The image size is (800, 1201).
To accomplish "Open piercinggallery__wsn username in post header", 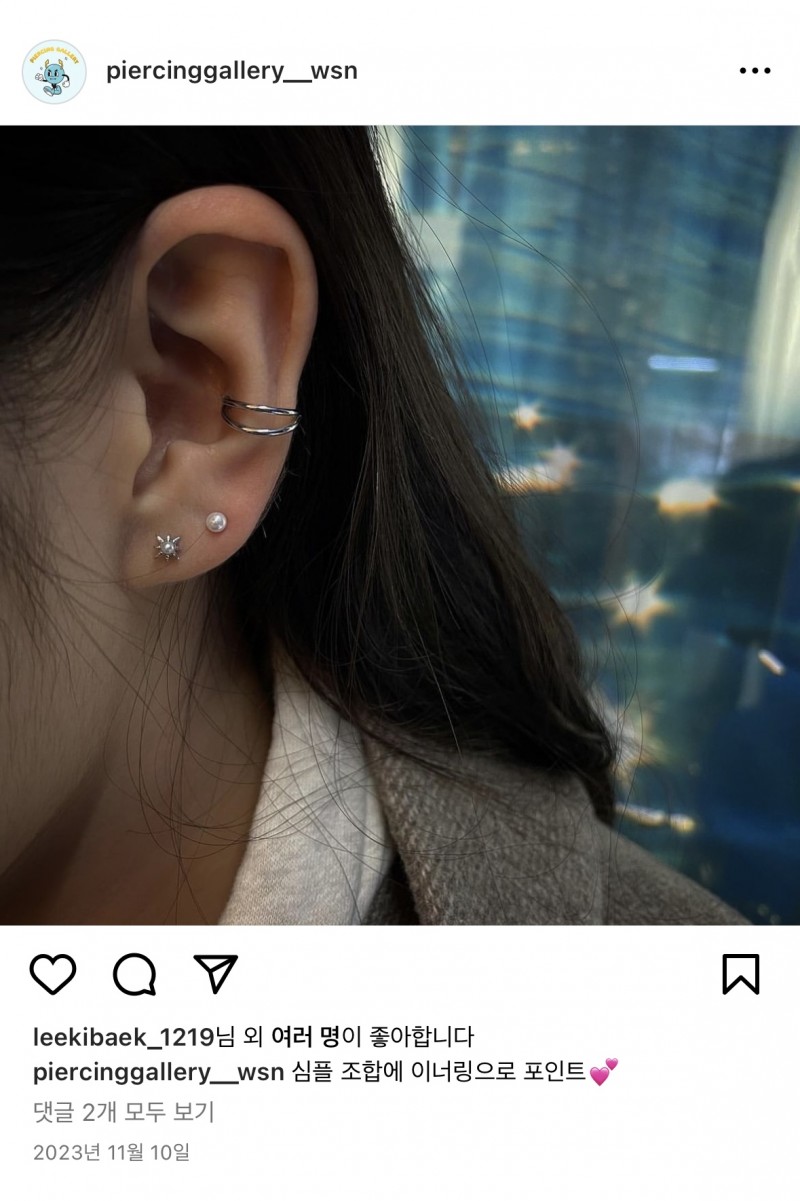I will pos(231,71).
